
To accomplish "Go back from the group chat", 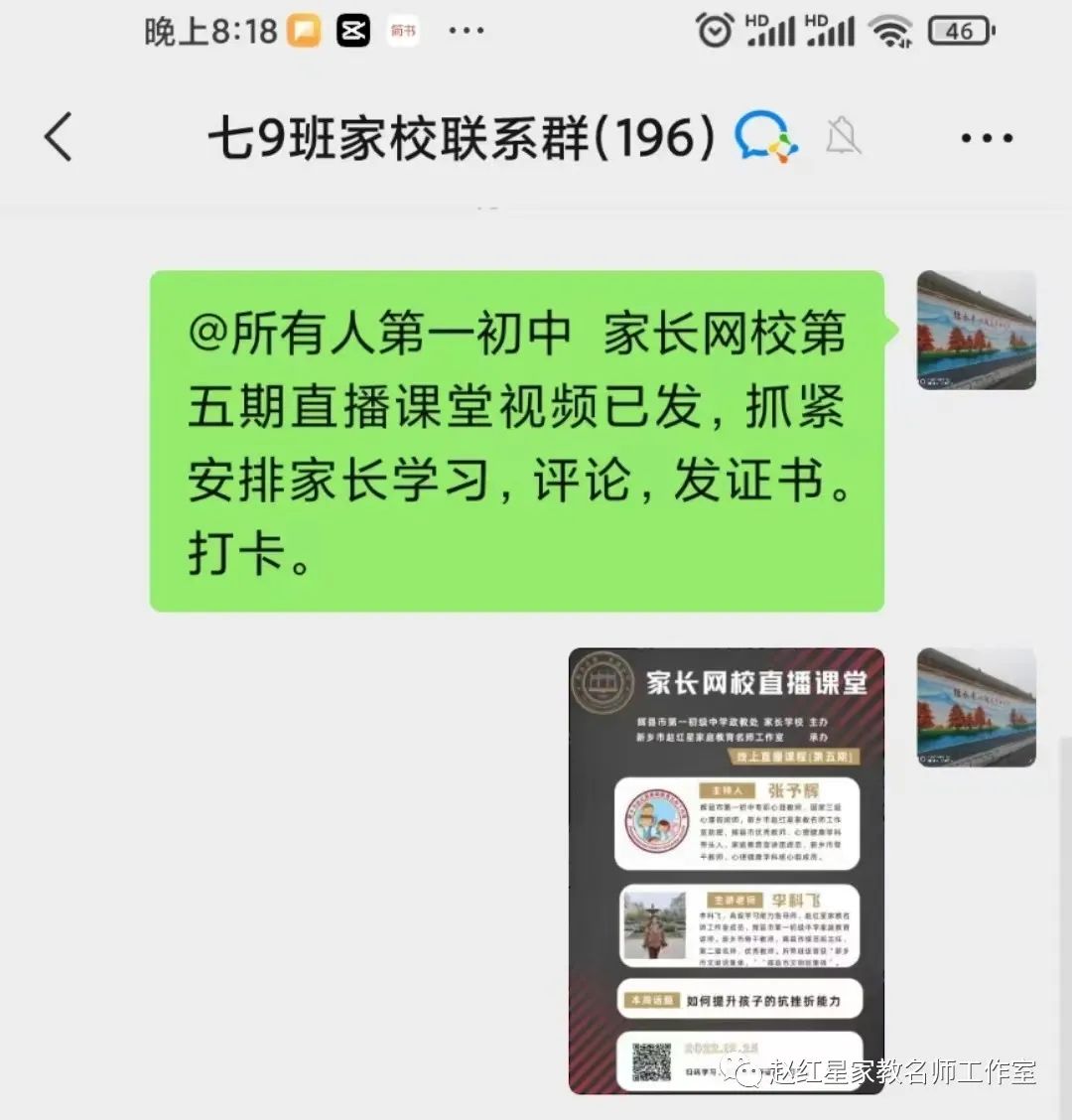I will coord(60,137).
